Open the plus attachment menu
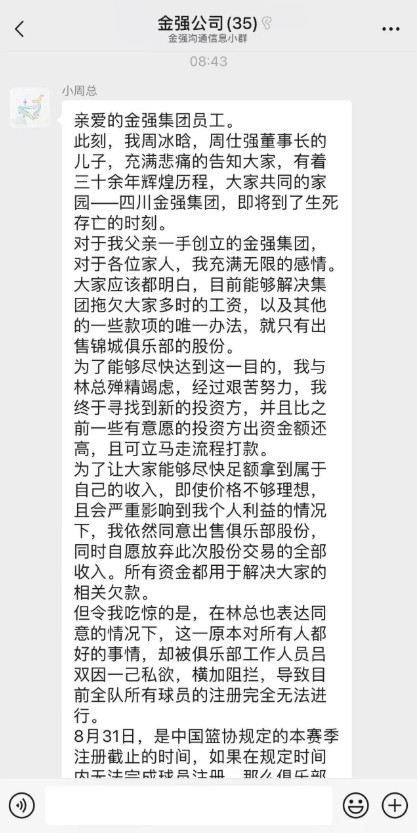Screen dimensions: 417x833 pyautogui.click(x=395, y=805)
